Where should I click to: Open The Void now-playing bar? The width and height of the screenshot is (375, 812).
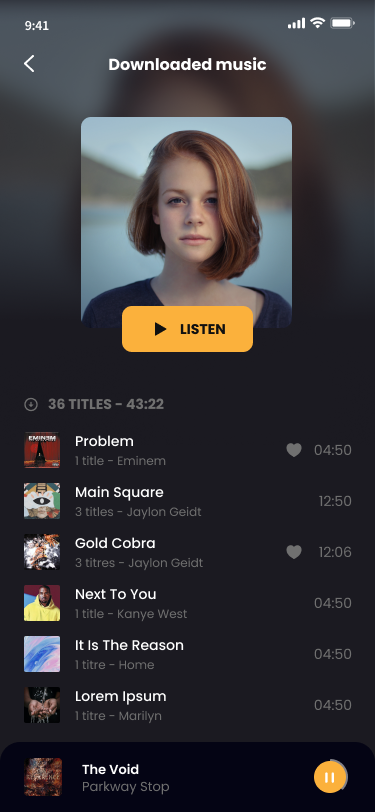(x=188, y=777)
